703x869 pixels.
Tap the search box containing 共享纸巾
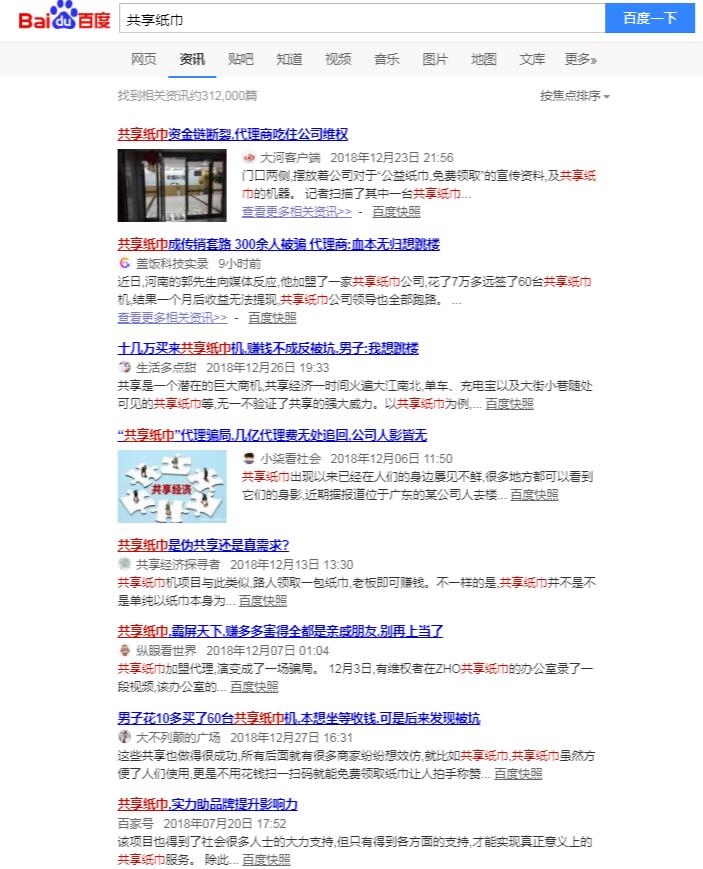click(x=360, y=19)
